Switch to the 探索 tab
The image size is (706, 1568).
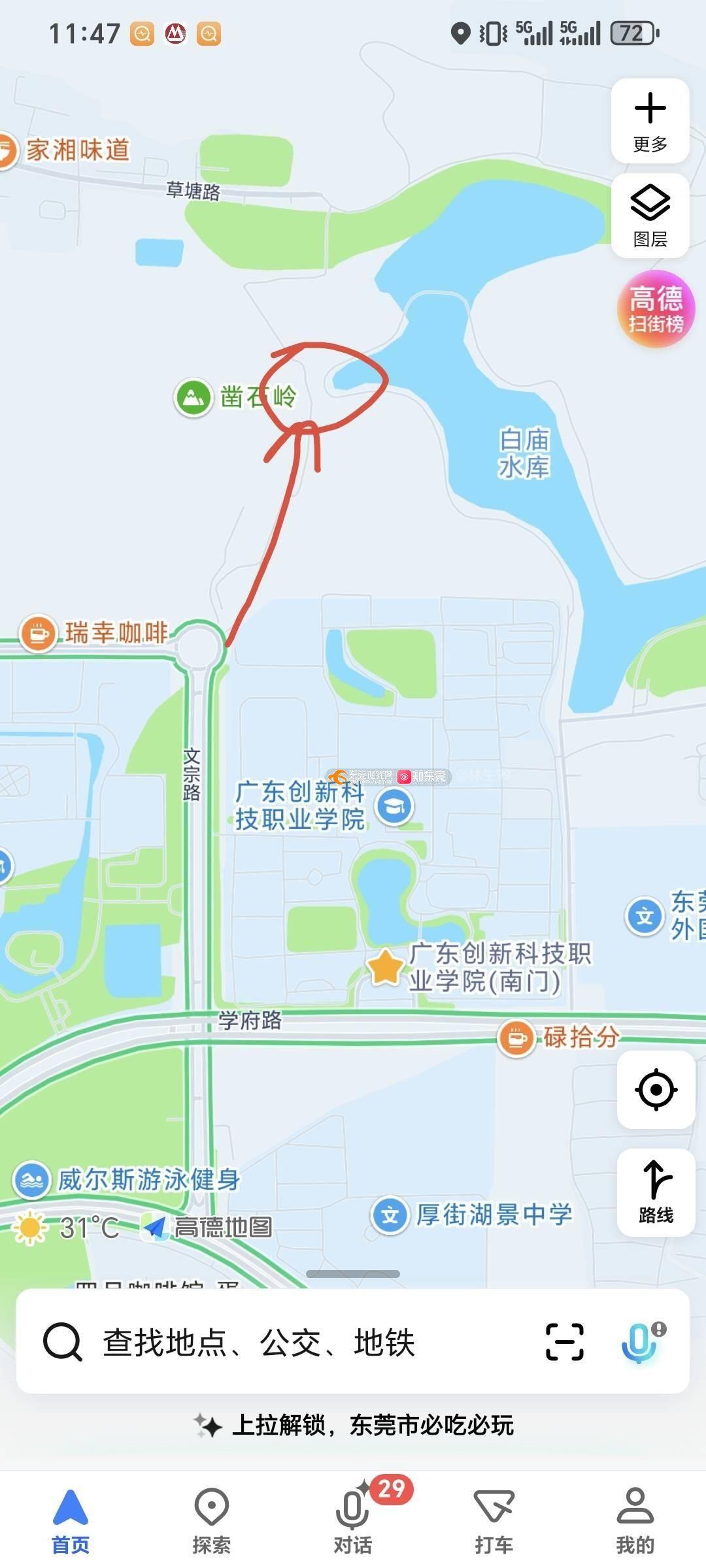211,1520
